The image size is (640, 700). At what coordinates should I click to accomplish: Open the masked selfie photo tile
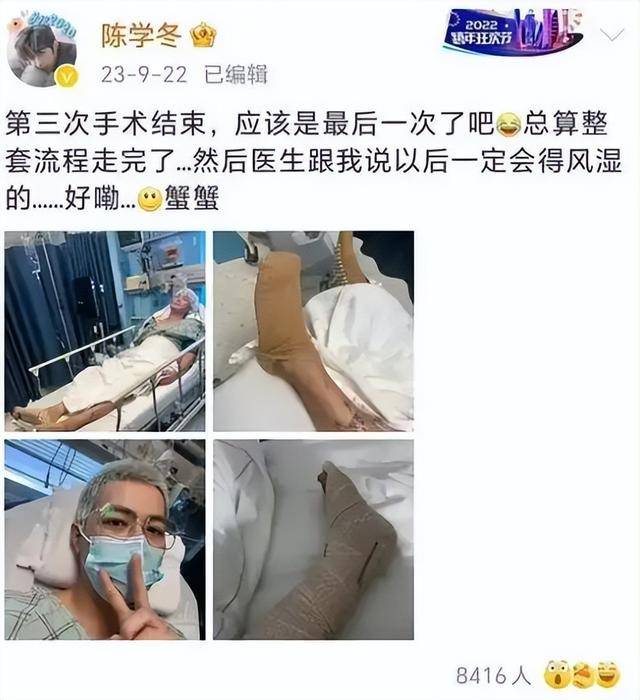coord(105,539)
